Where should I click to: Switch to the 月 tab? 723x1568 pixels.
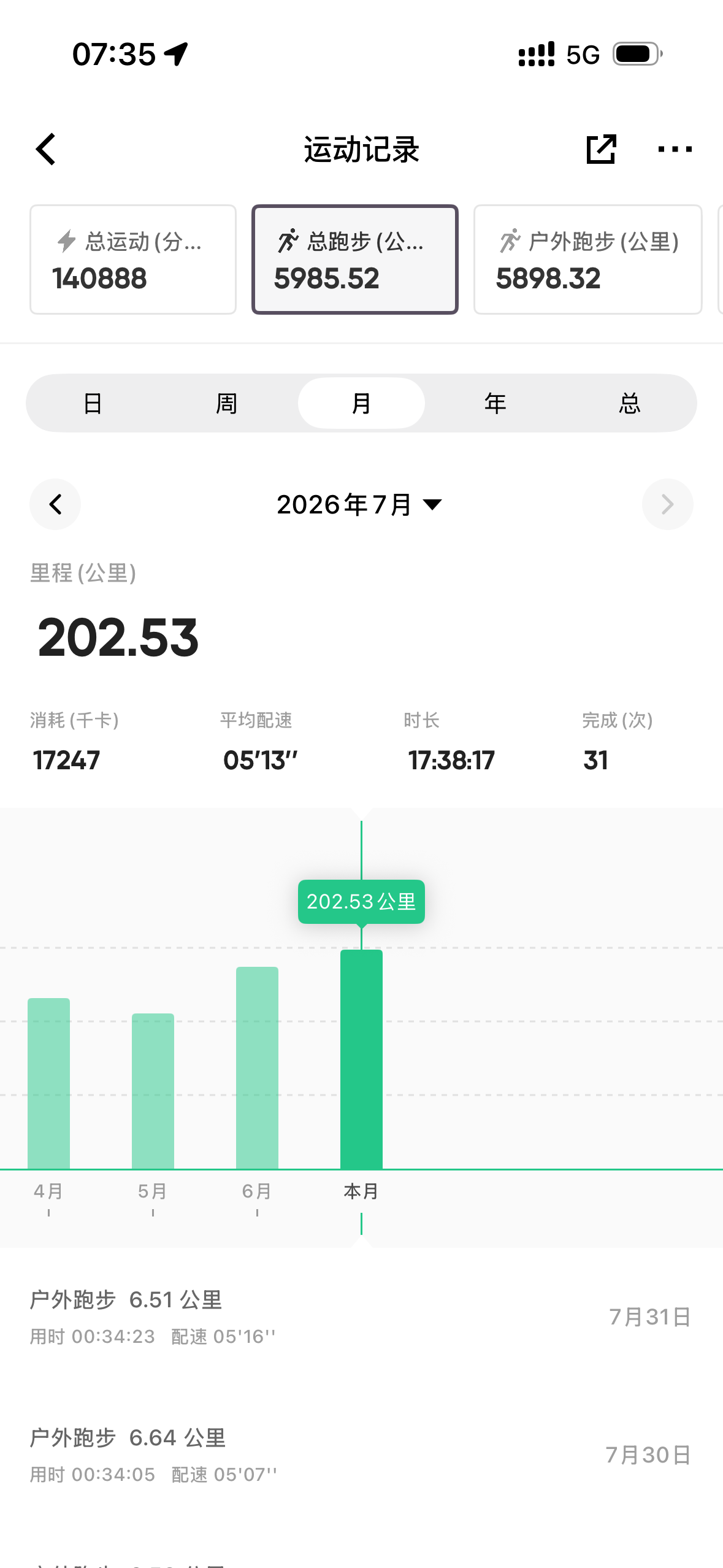pyautogui.click(x=361, y=403)
